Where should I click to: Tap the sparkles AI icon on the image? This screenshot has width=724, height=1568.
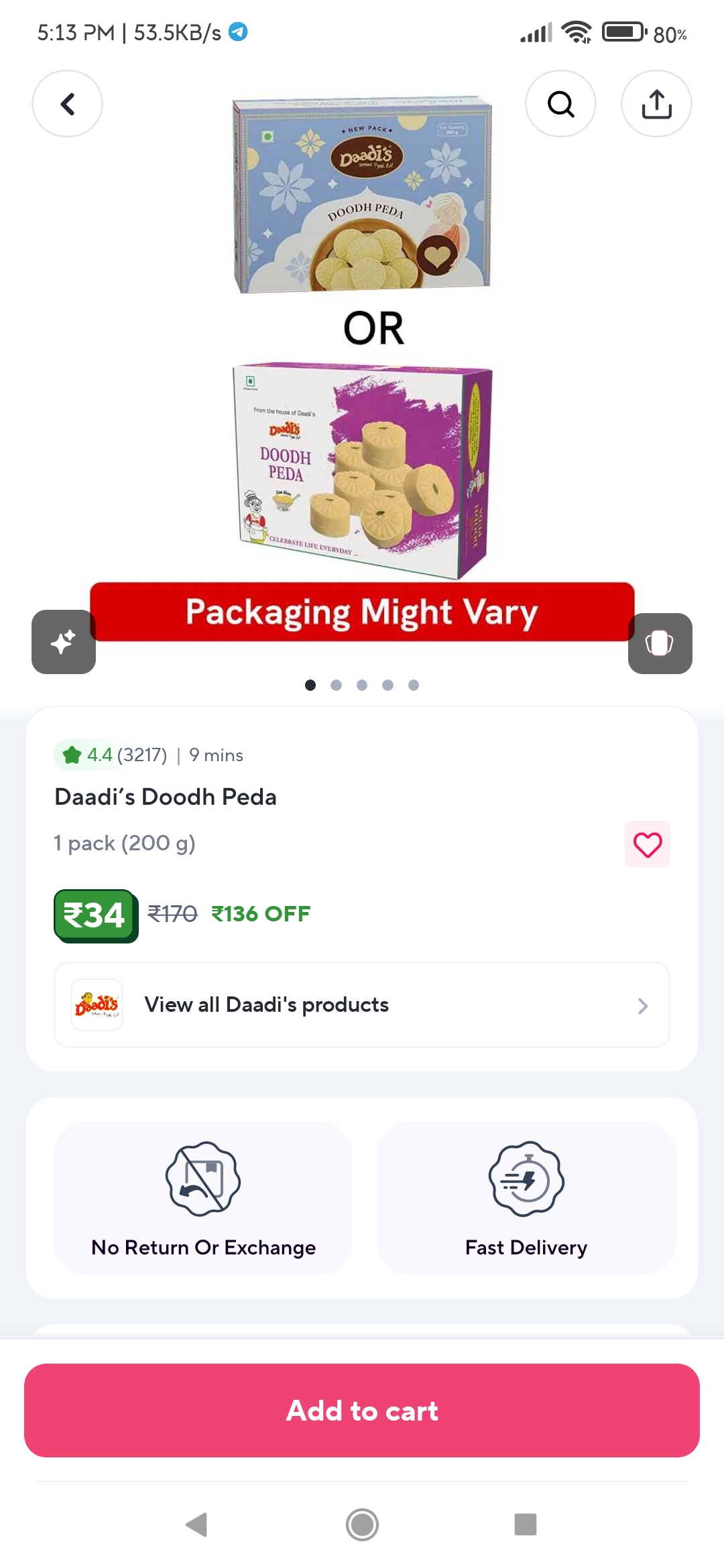[63, 642]
